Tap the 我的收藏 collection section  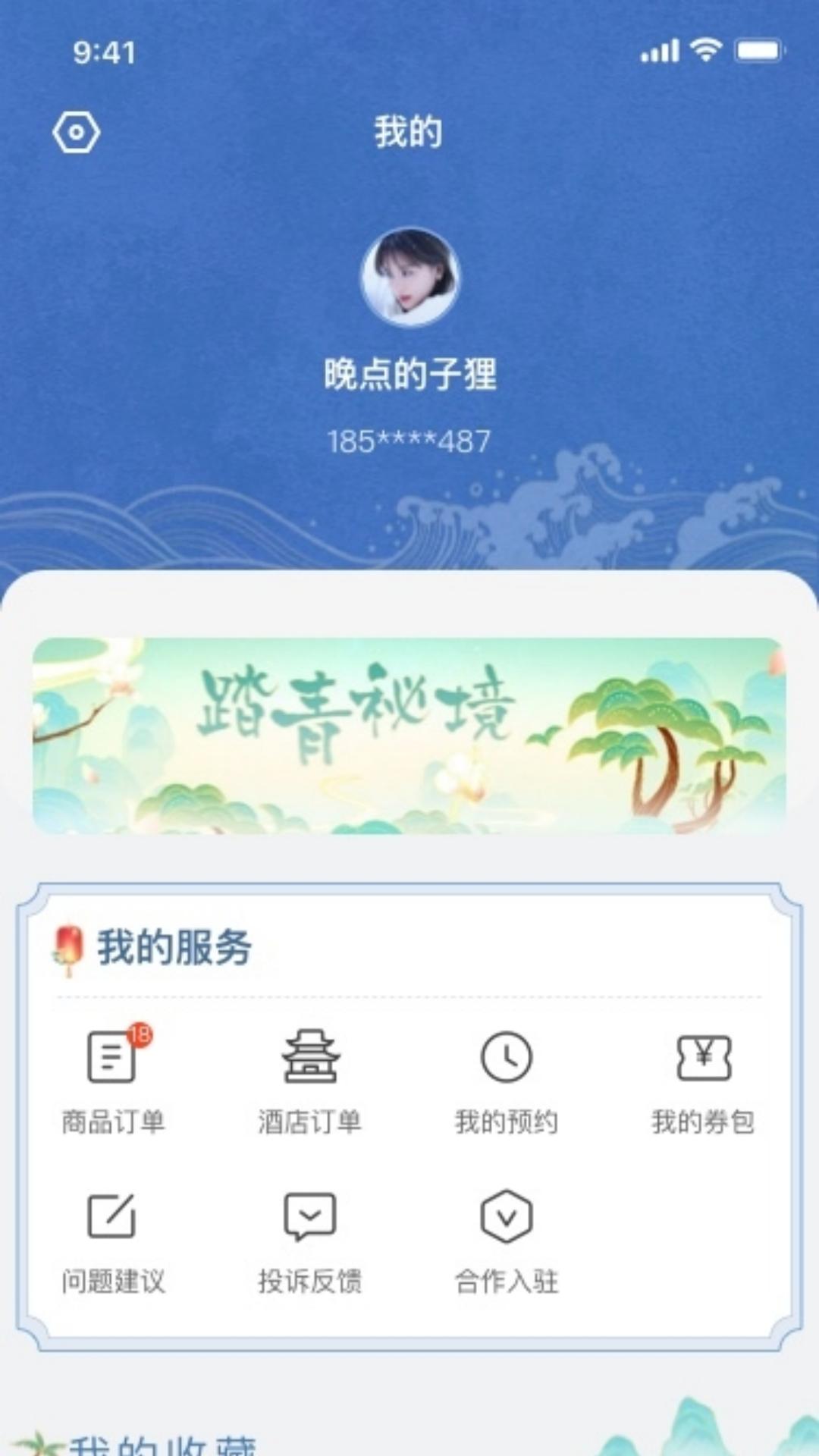(x=163, y=1441)
